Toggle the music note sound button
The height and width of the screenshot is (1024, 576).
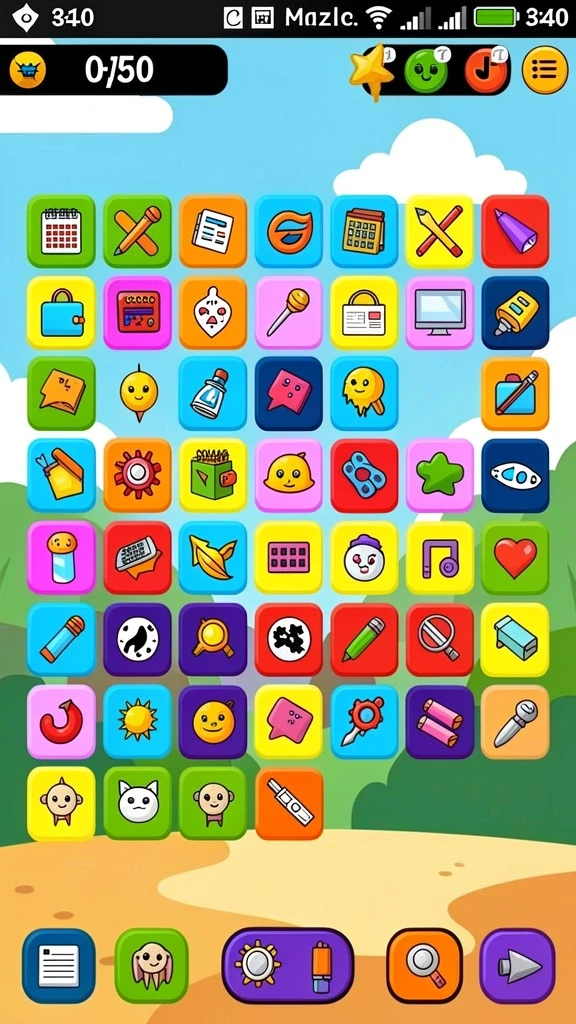click(487, 70)
